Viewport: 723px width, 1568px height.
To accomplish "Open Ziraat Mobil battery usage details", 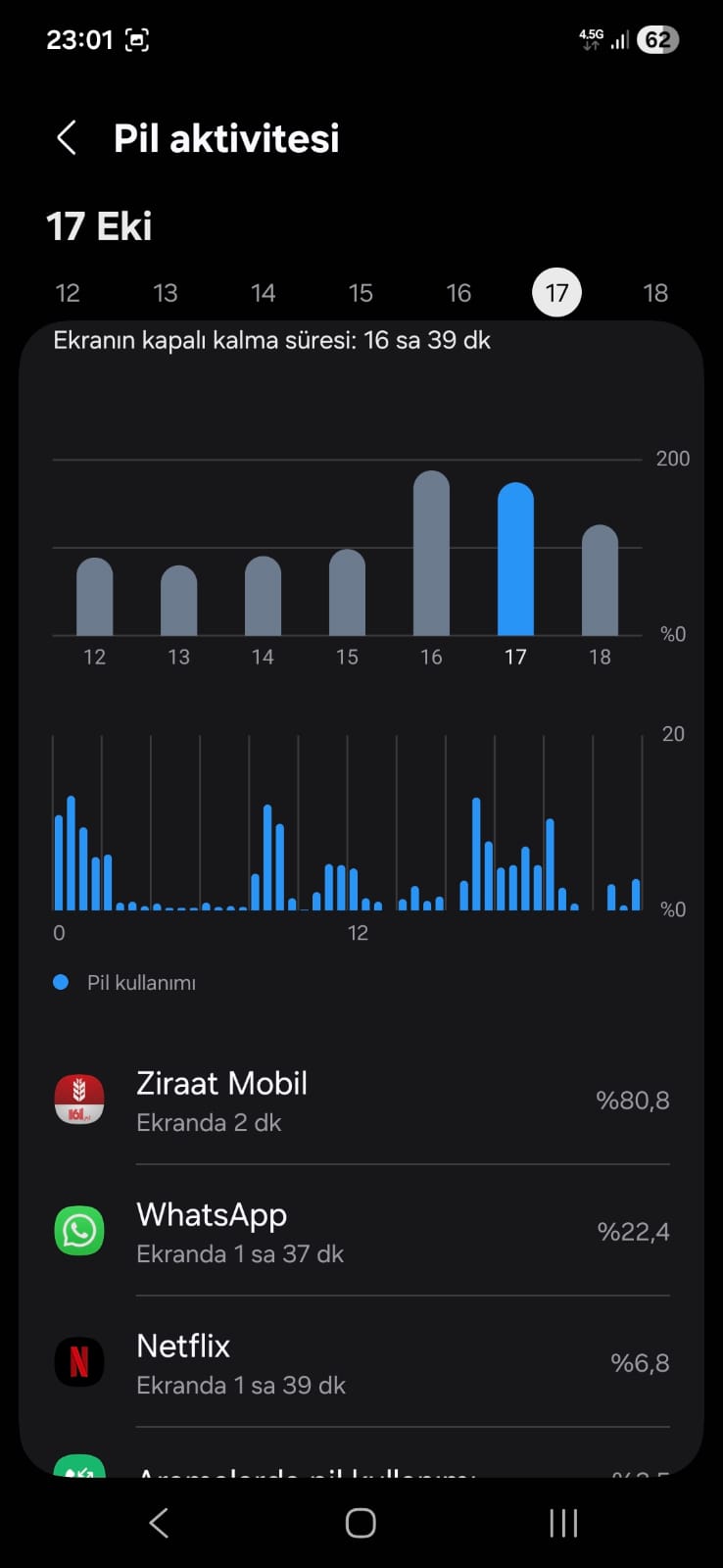I will (x=361, y=1101).
